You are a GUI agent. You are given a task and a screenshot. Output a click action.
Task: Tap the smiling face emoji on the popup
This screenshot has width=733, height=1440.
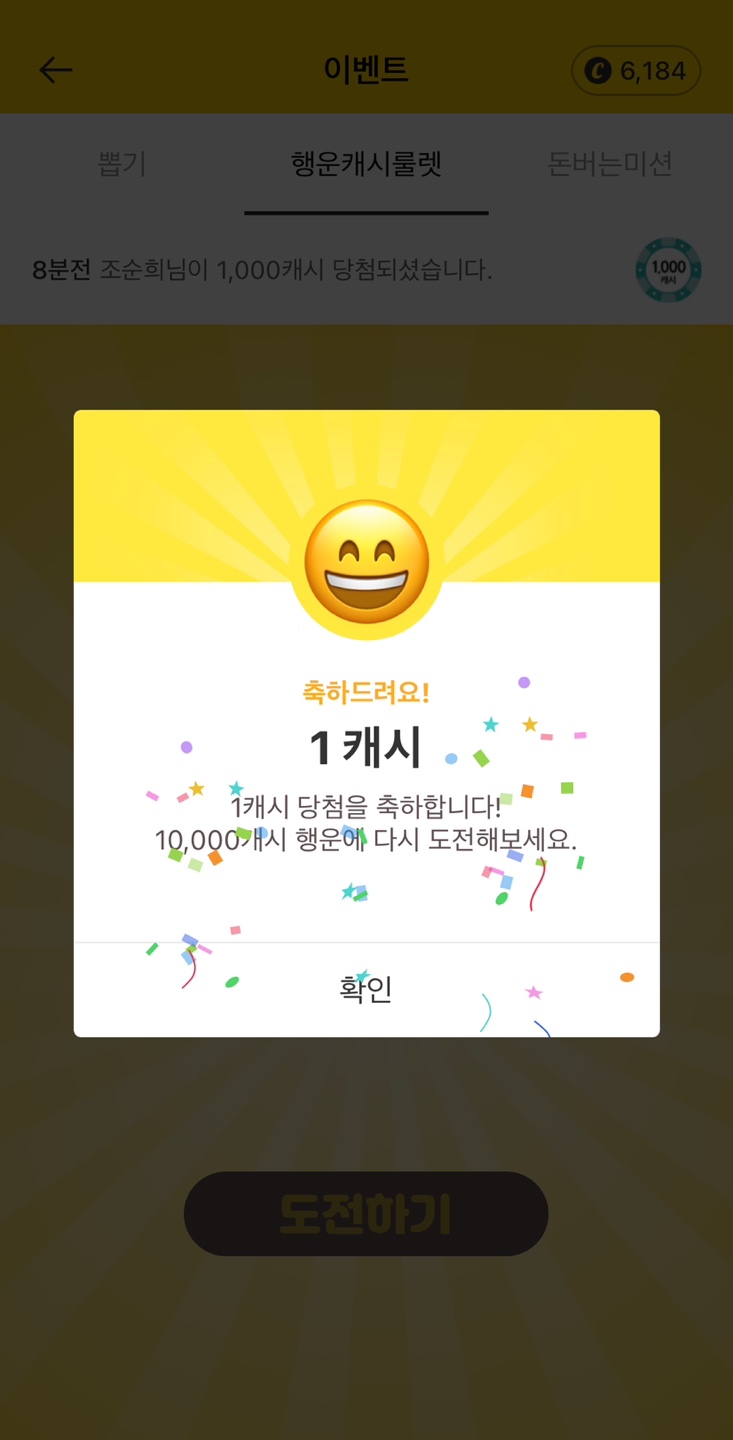(365, 561)
